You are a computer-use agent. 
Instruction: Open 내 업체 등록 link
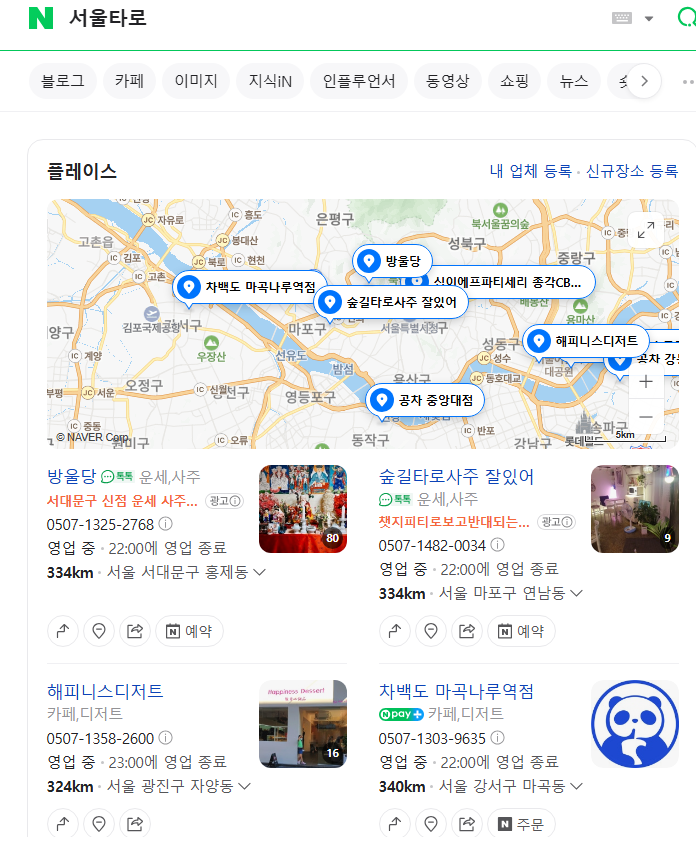pyautogui.click(x=530, y=171)
